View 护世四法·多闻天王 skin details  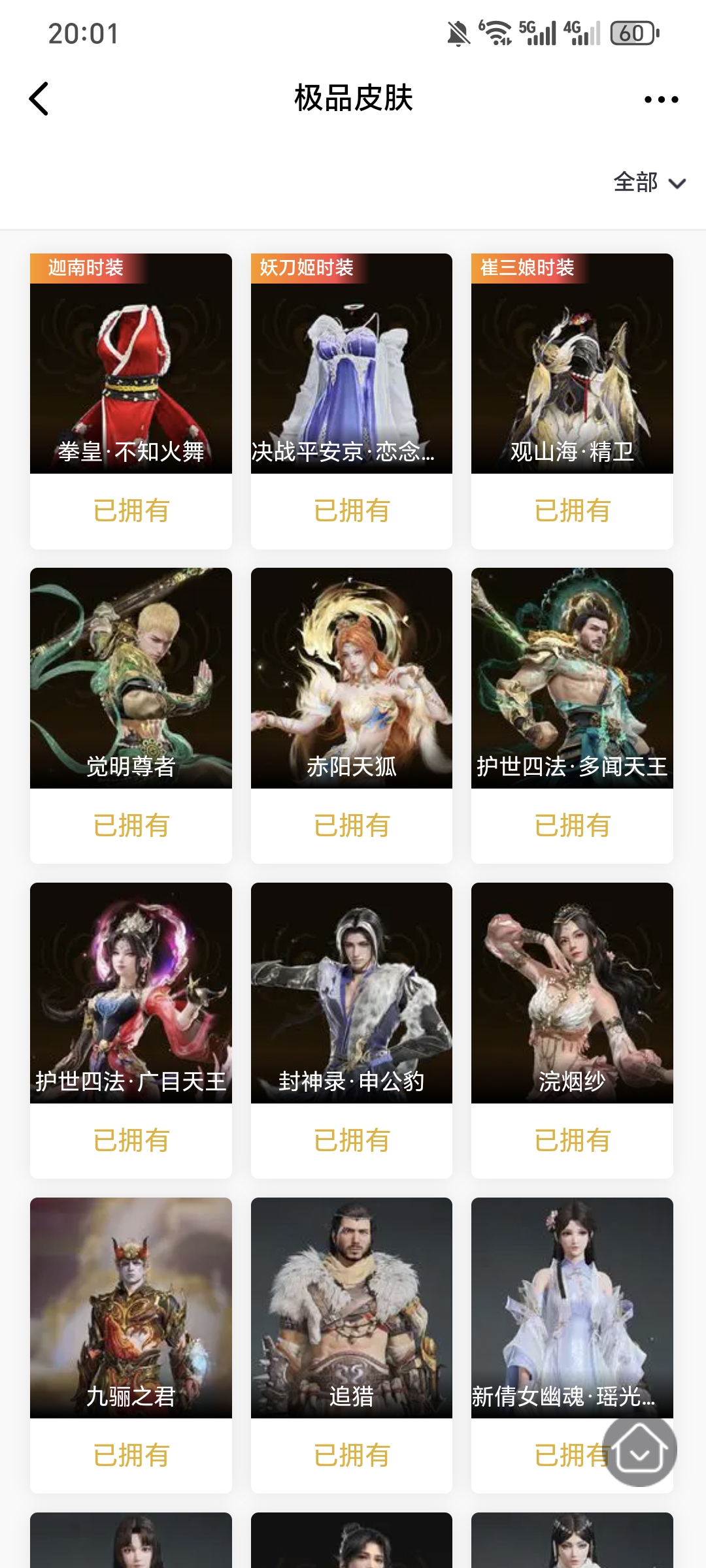click(572, 678)
